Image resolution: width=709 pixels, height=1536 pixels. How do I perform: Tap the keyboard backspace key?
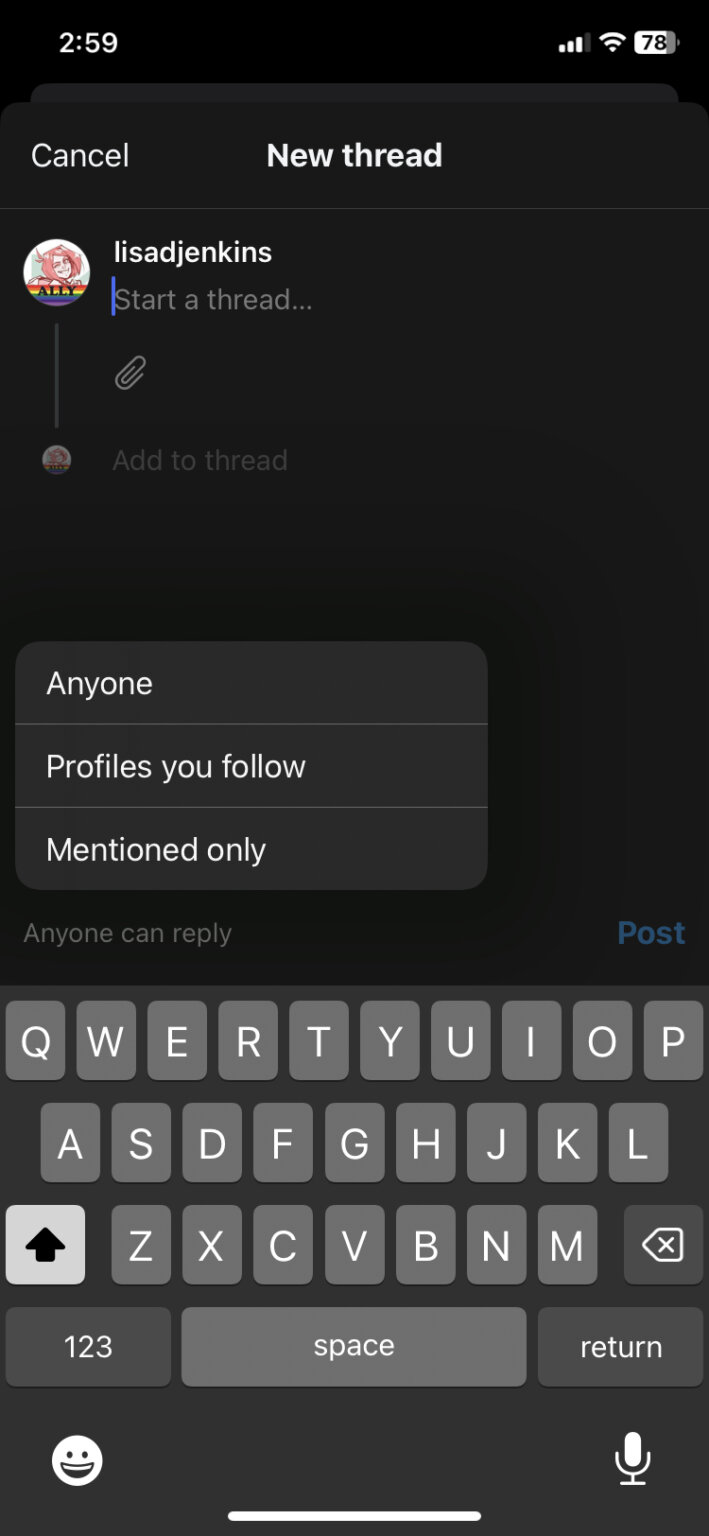tap(662, 1245)
